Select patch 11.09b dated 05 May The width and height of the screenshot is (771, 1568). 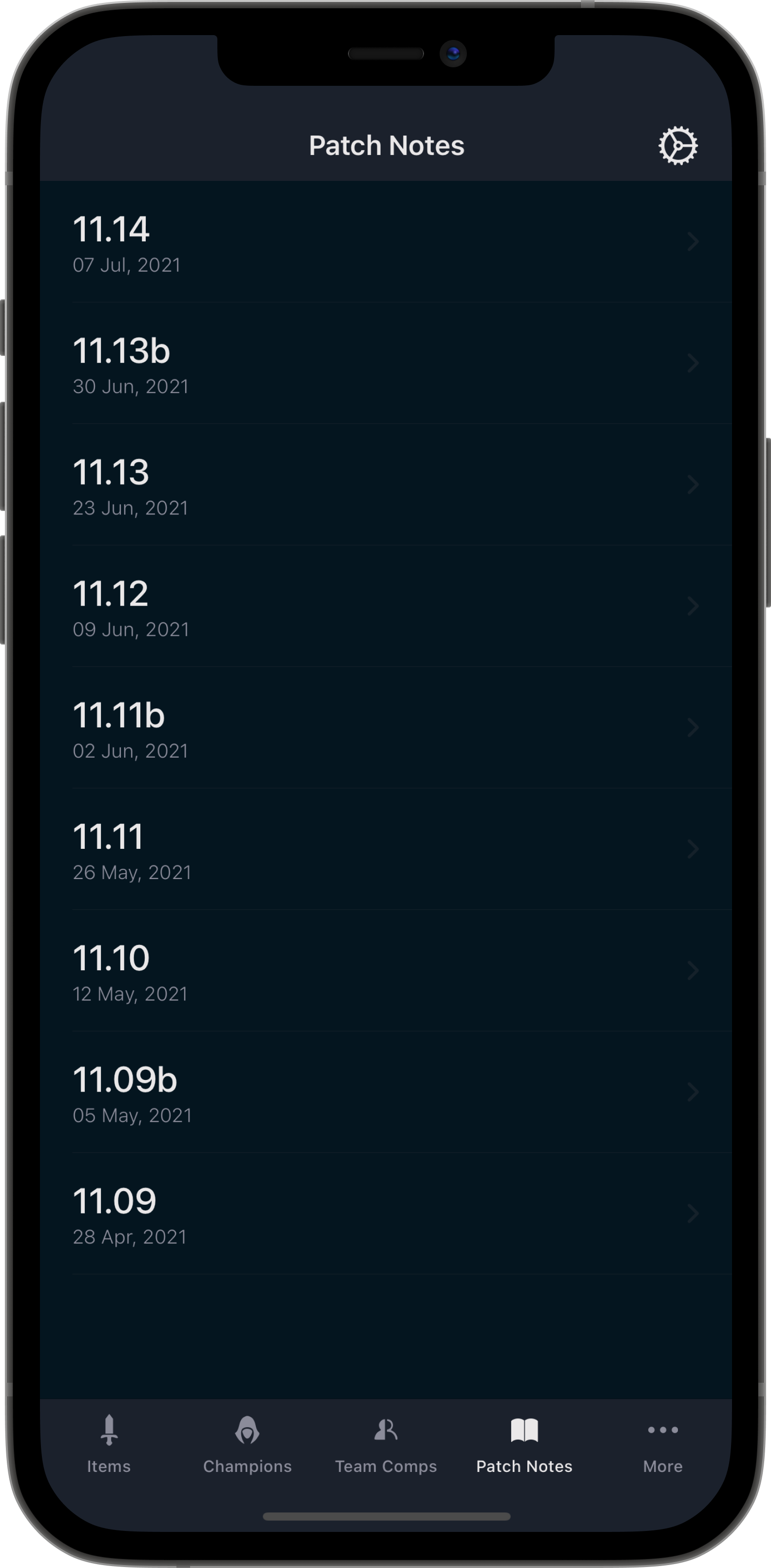click(x=386, y=1092)
